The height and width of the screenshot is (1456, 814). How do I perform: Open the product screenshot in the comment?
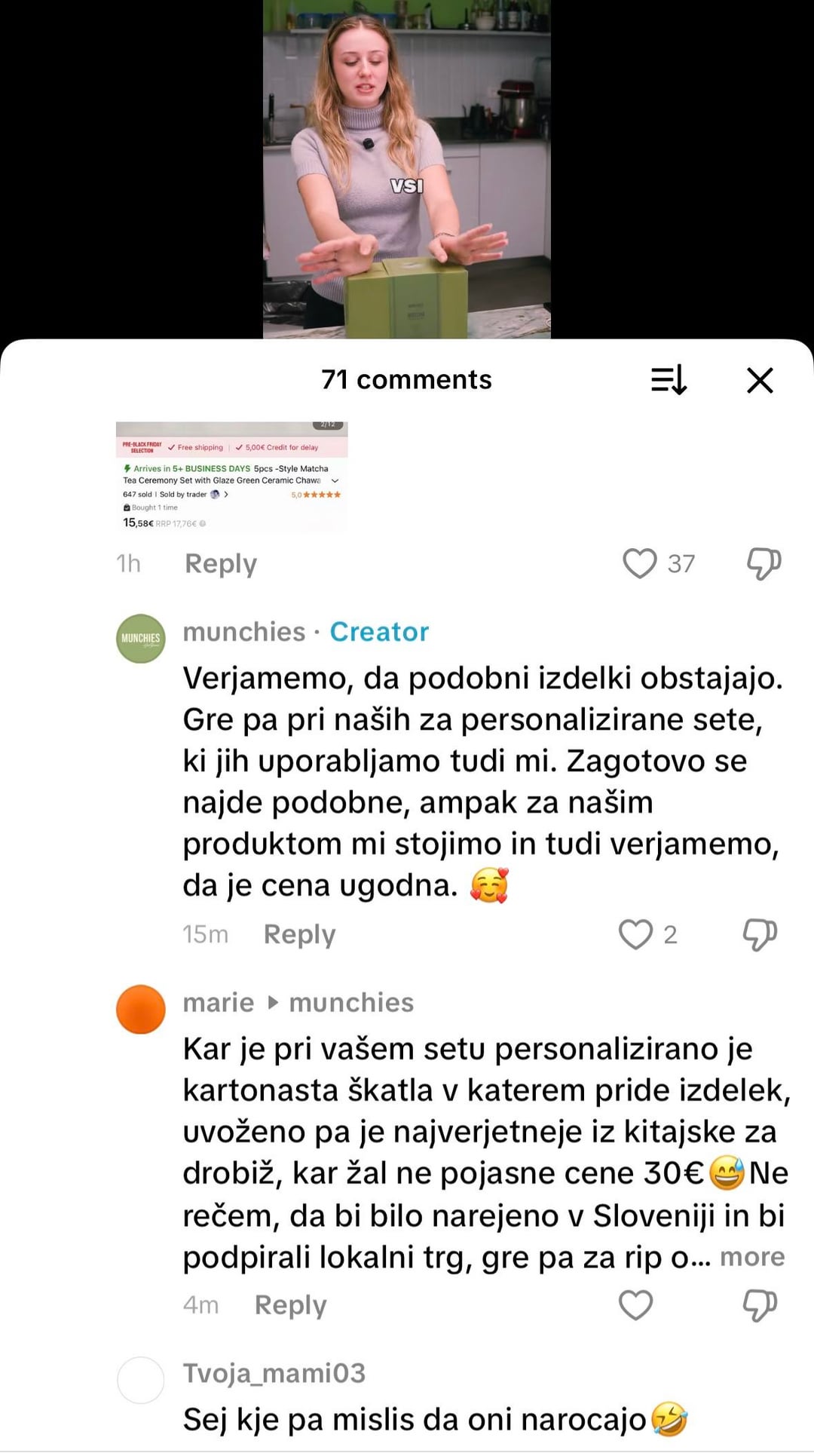point(231,477)
